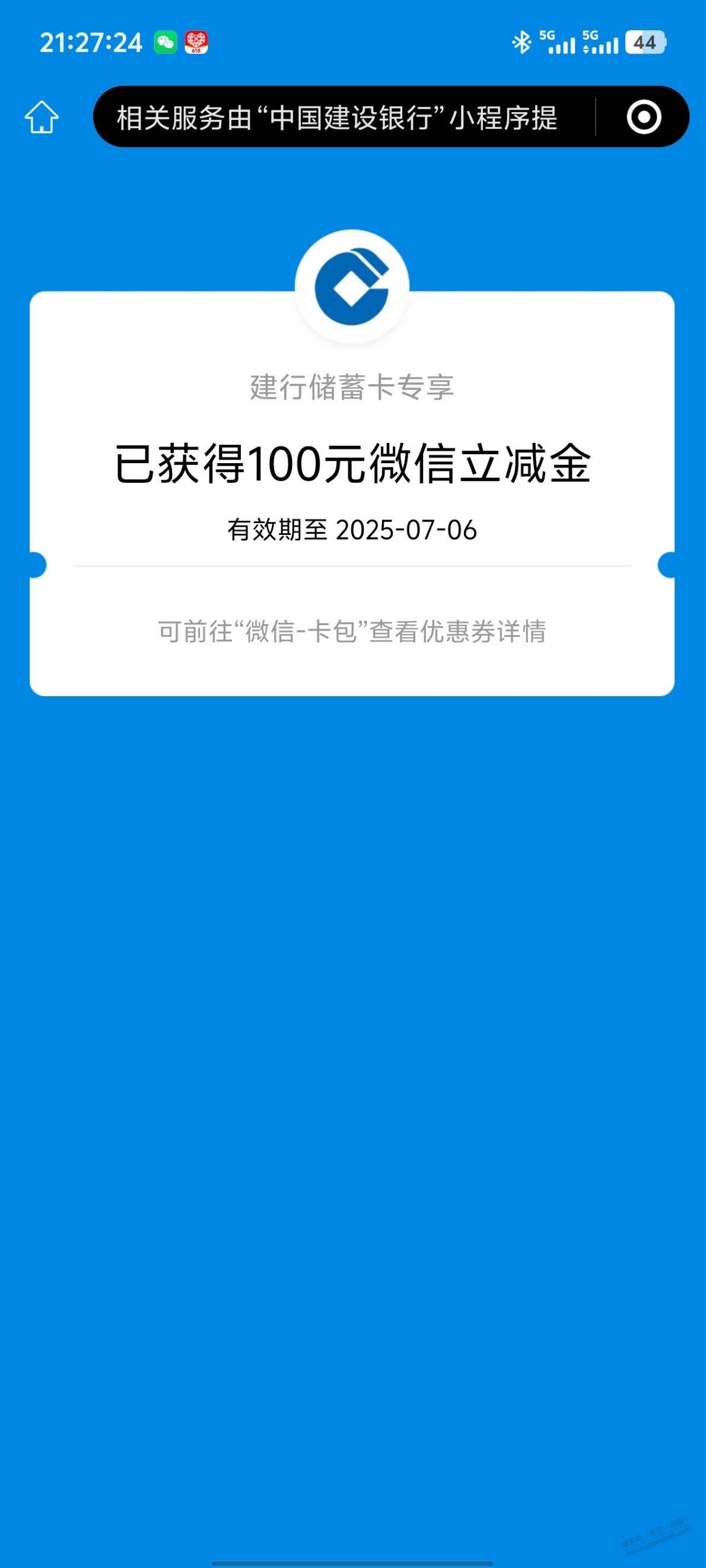Image resolution: width=706 pixels, height=1568 pixels.
Task: Close the mini program with circle button
Action: 643,116
